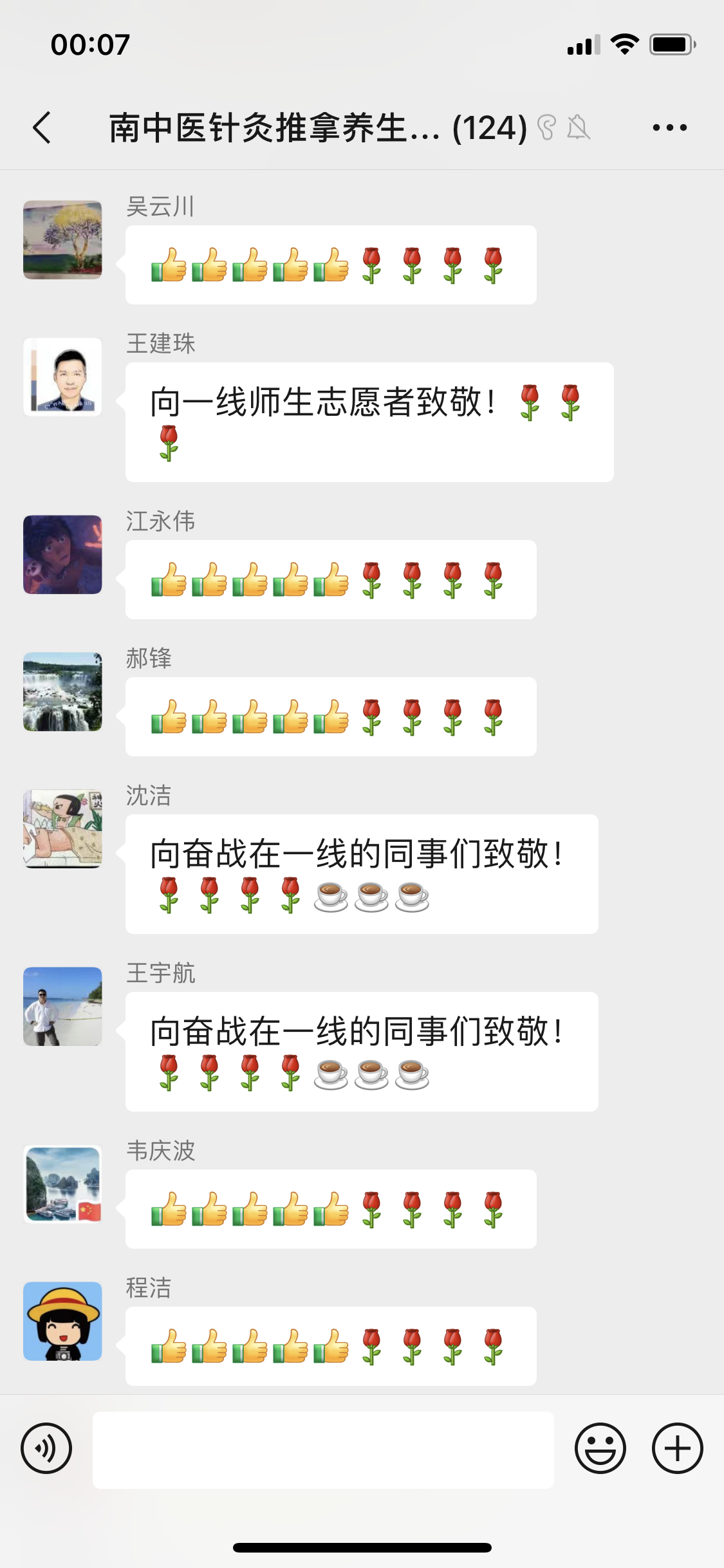View 王宇航's profile avatar
Screen dimensions: 724x1568
[x=62, y=1006]
